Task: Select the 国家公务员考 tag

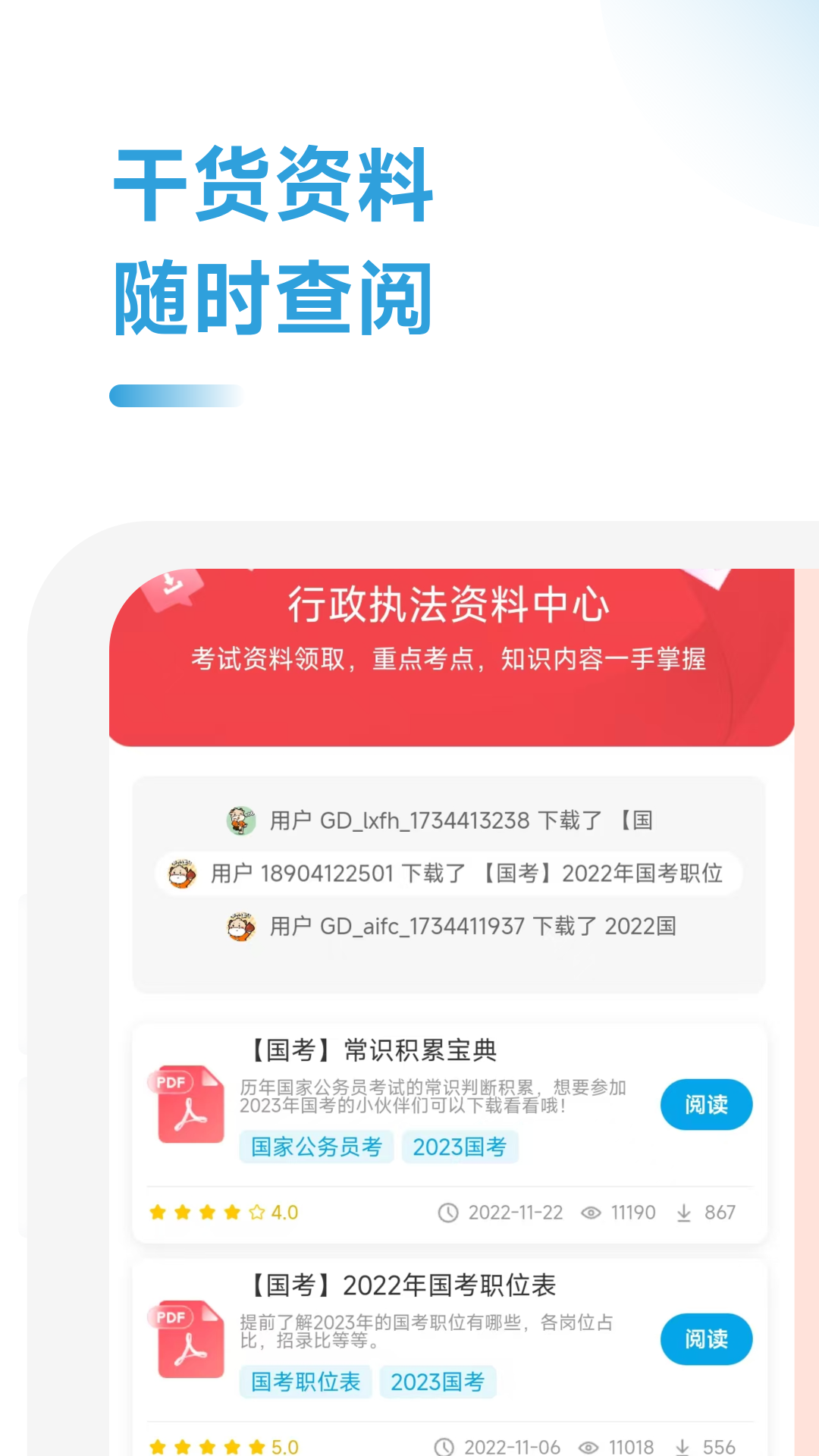Action: tap(316, 1147)
